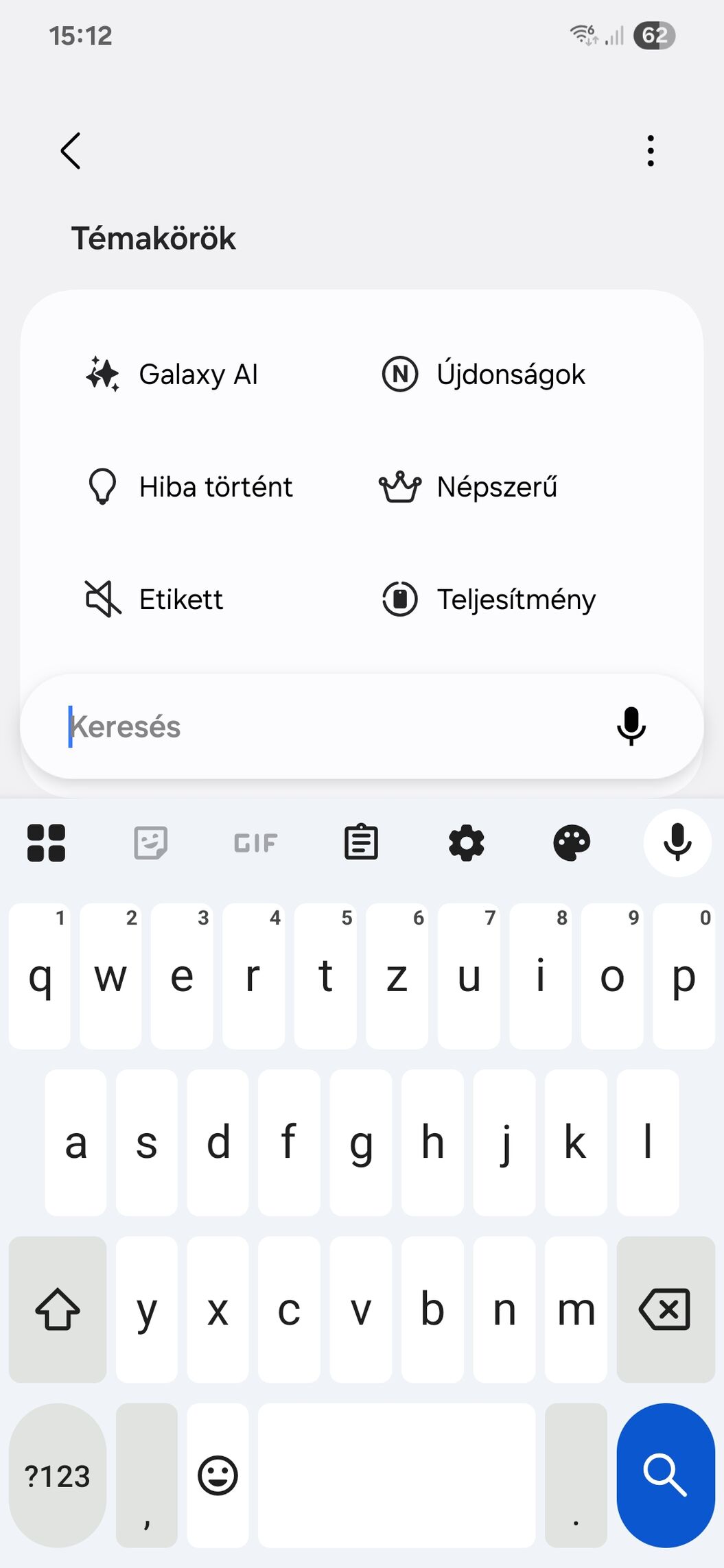
Task: Open the emoji keyboard key
Action: coord(218,1475)
